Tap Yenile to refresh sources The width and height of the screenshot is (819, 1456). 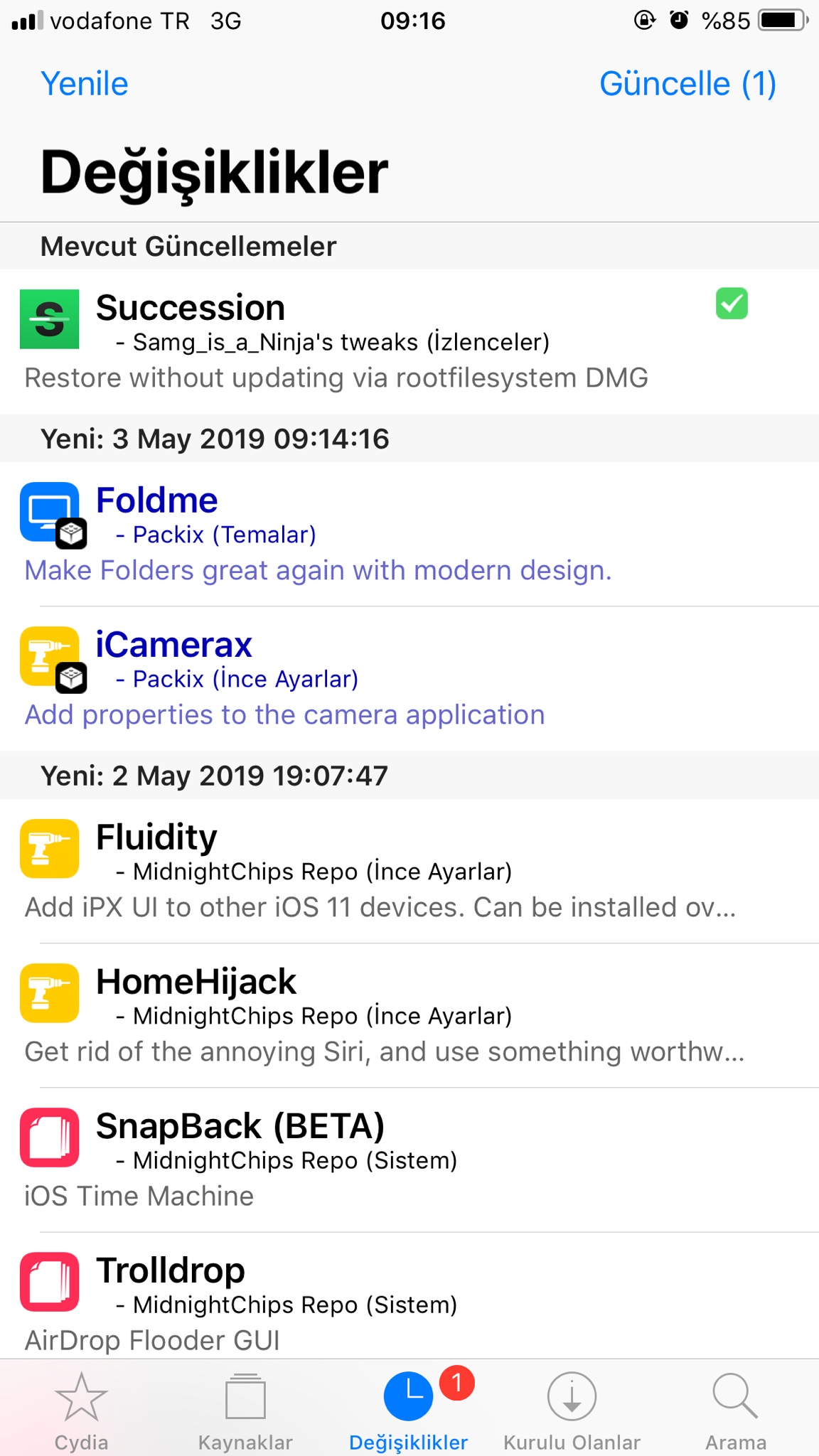(85, 84)
